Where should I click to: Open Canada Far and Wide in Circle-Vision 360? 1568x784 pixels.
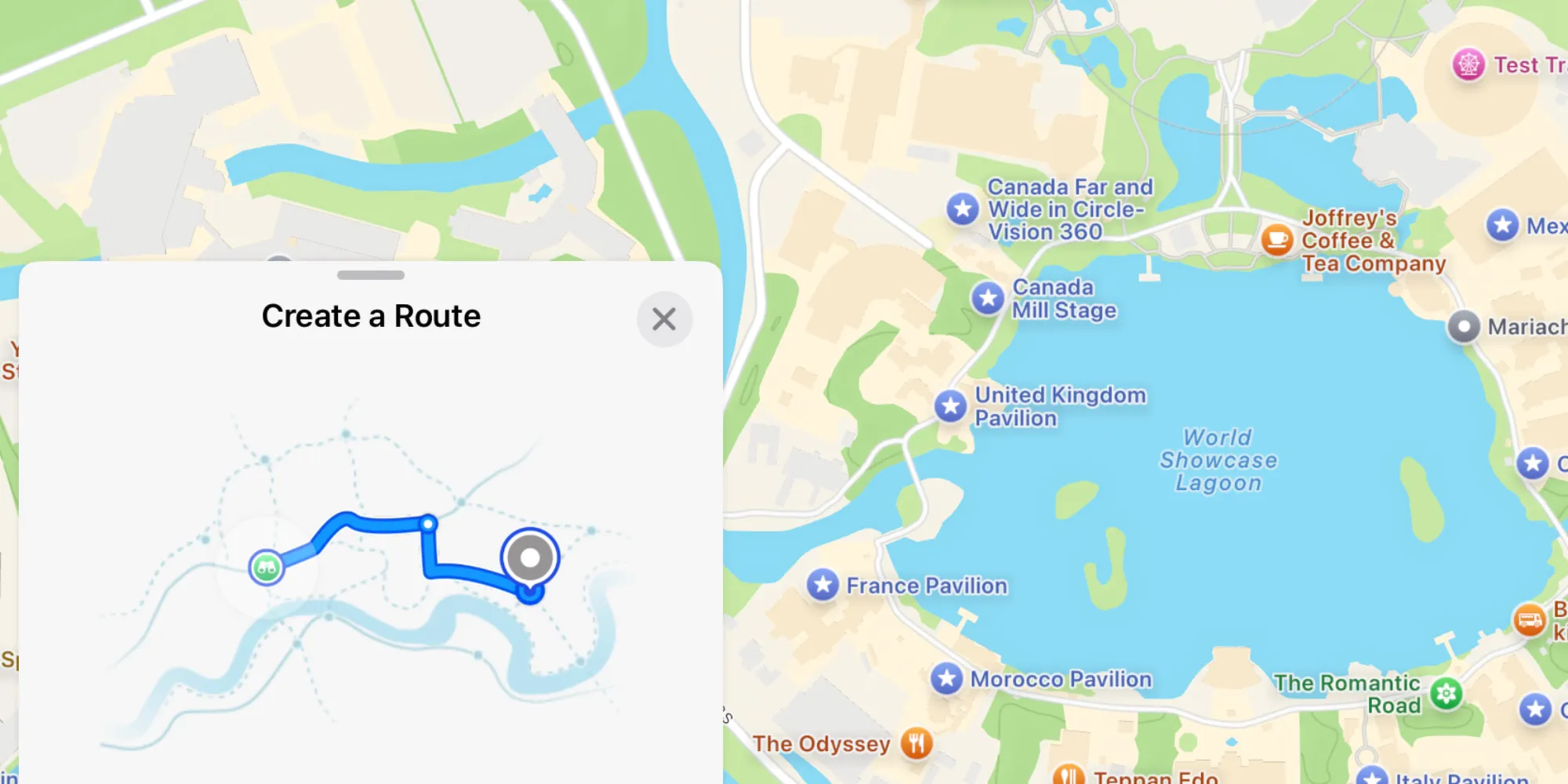click(963, 209)
